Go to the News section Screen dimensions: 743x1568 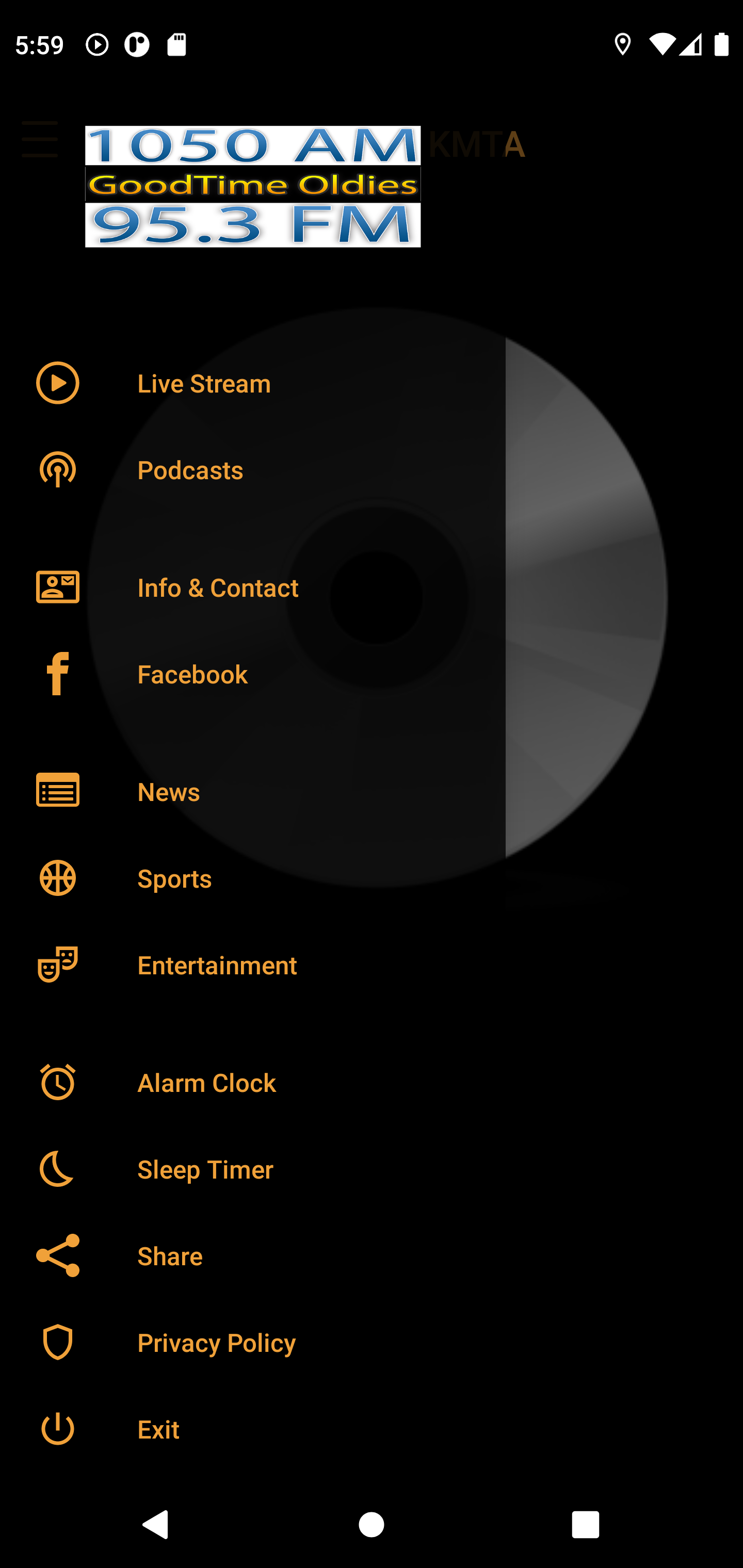tap(168, 792)
